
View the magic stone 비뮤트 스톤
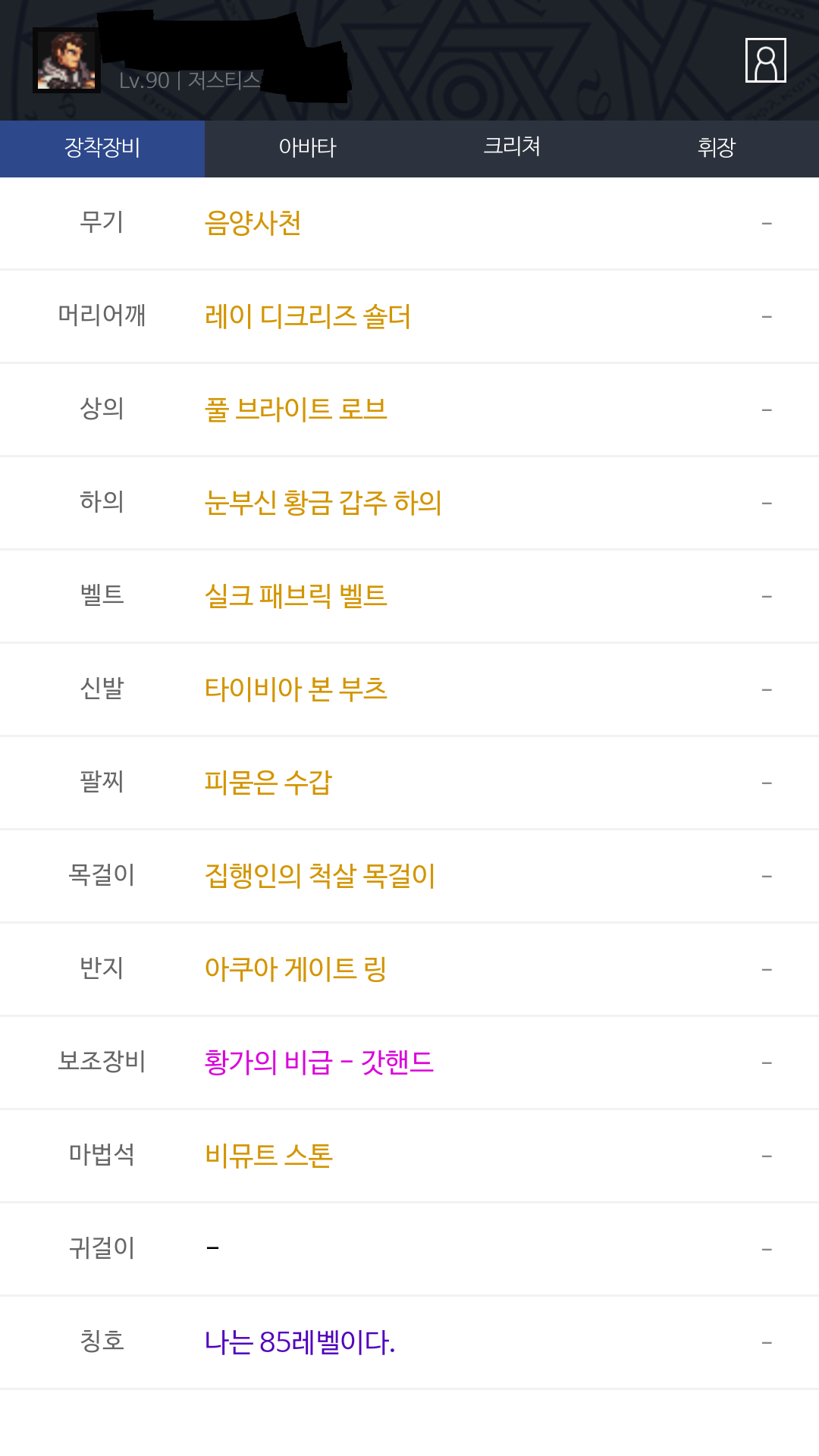[x=268, y=1156]
